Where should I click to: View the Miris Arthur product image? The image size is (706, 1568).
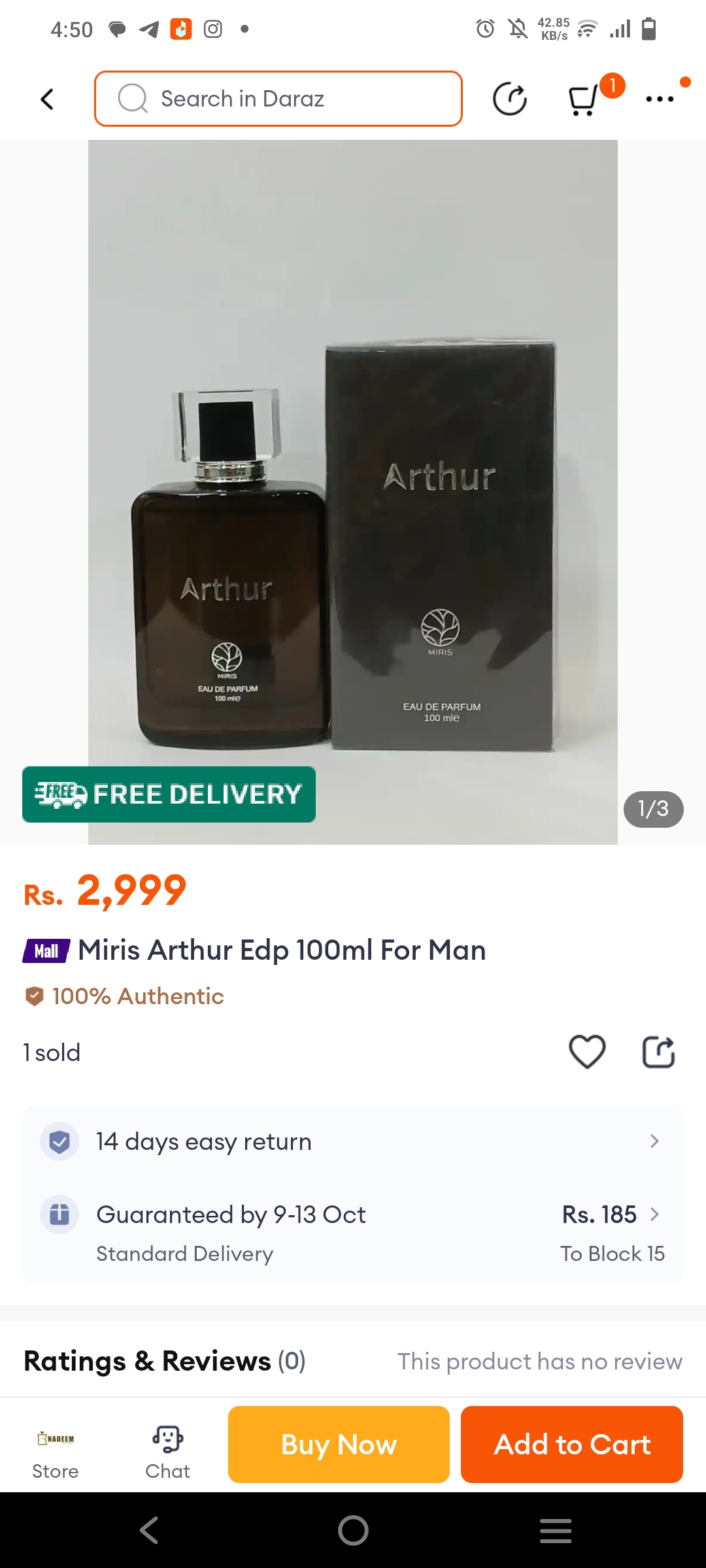point(353,491)
